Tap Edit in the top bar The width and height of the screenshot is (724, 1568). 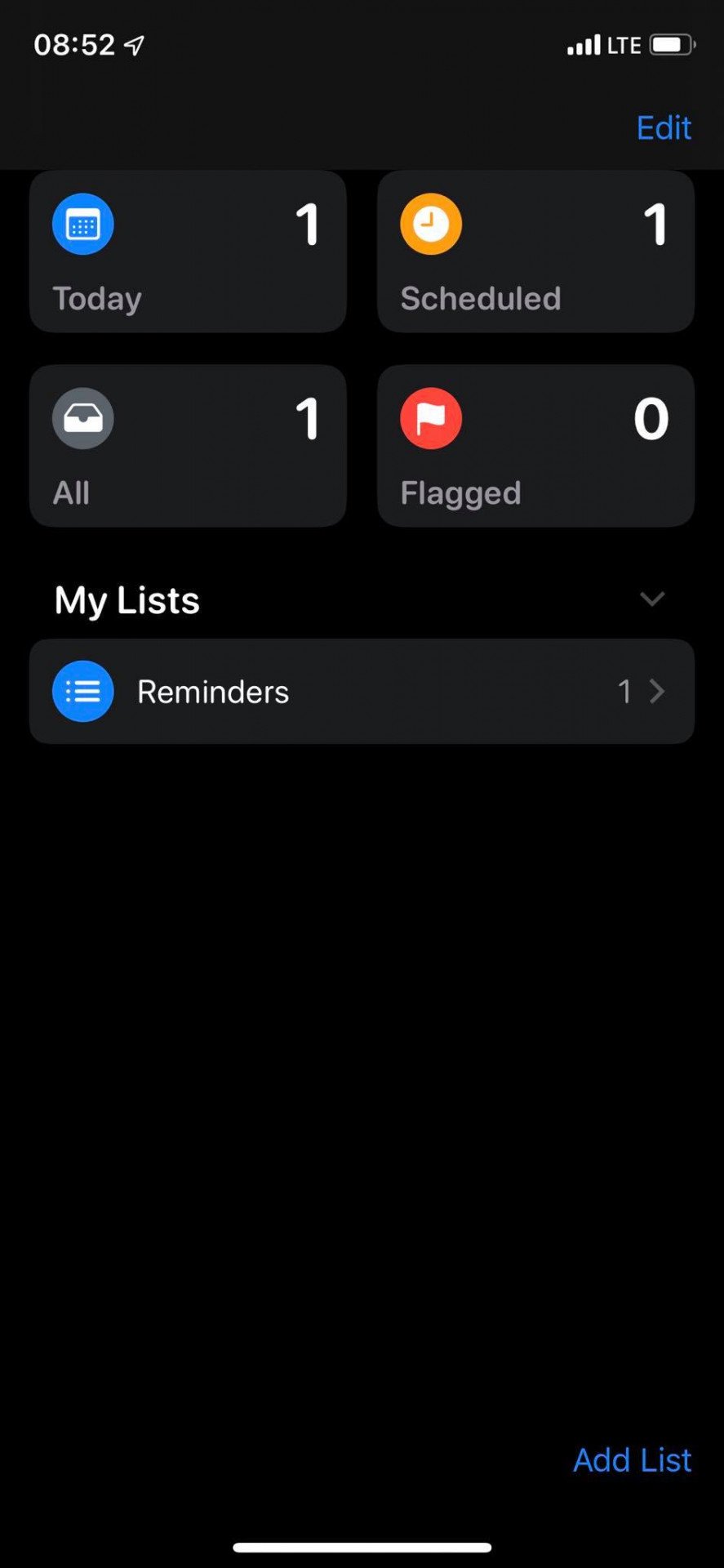tap(664, 127)
